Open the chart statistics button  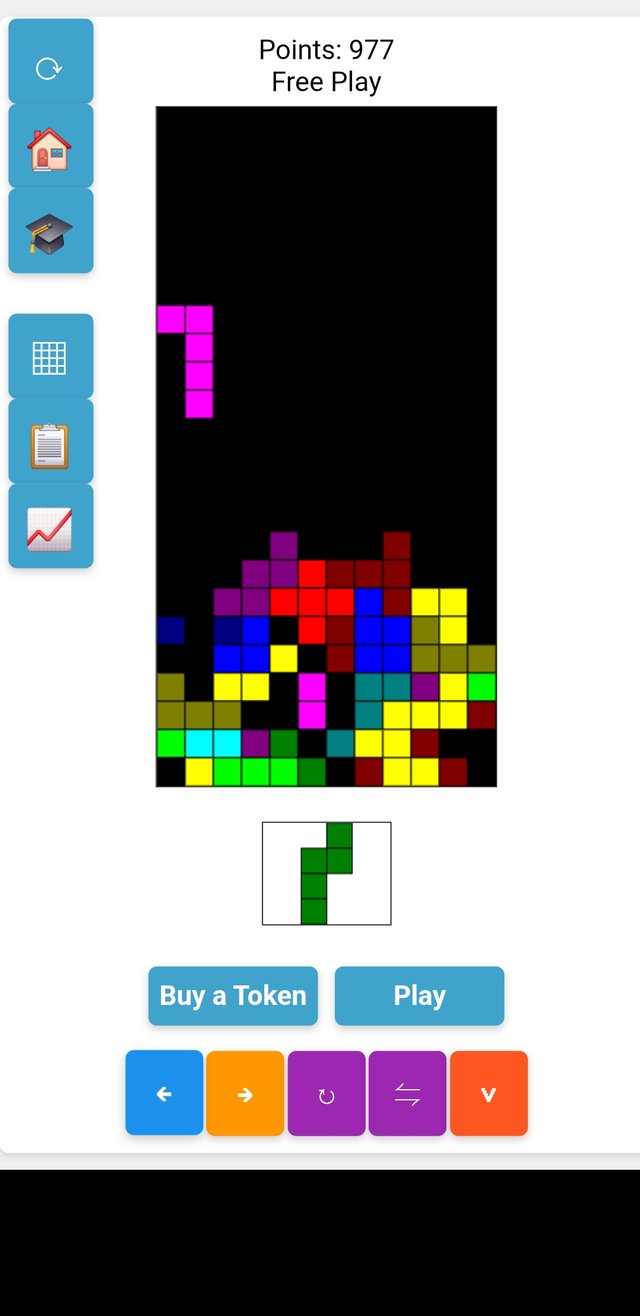50,527
